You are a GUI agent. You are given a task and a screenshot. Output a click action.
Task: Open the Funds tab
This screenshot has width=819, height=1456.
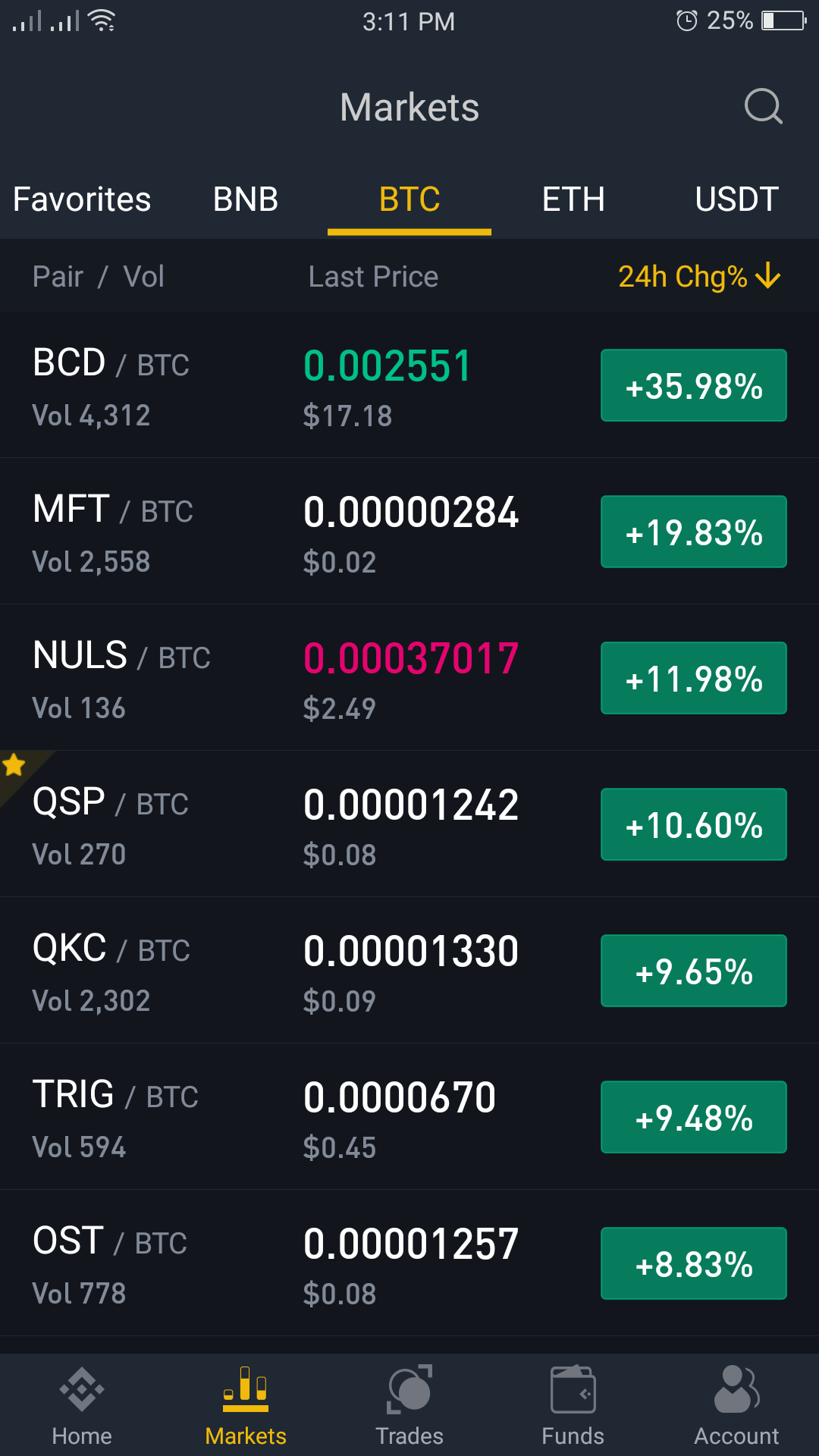573,1407
